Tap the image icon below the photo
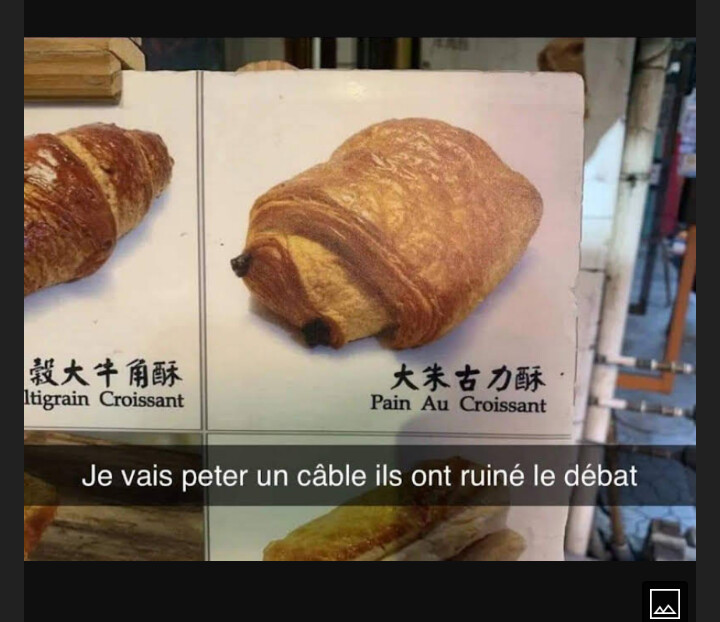 664,603
